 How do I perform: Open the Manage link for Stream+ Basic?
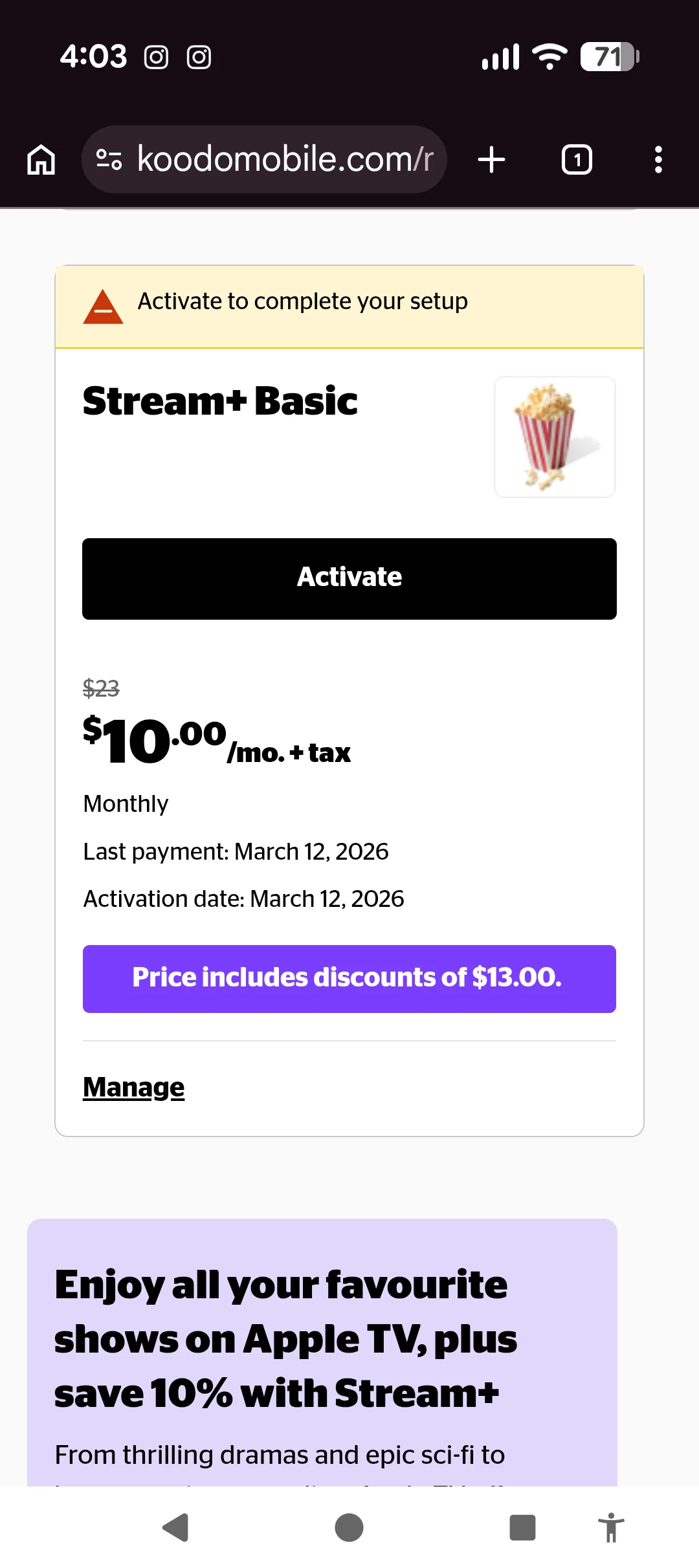[x=133, y=1087]
